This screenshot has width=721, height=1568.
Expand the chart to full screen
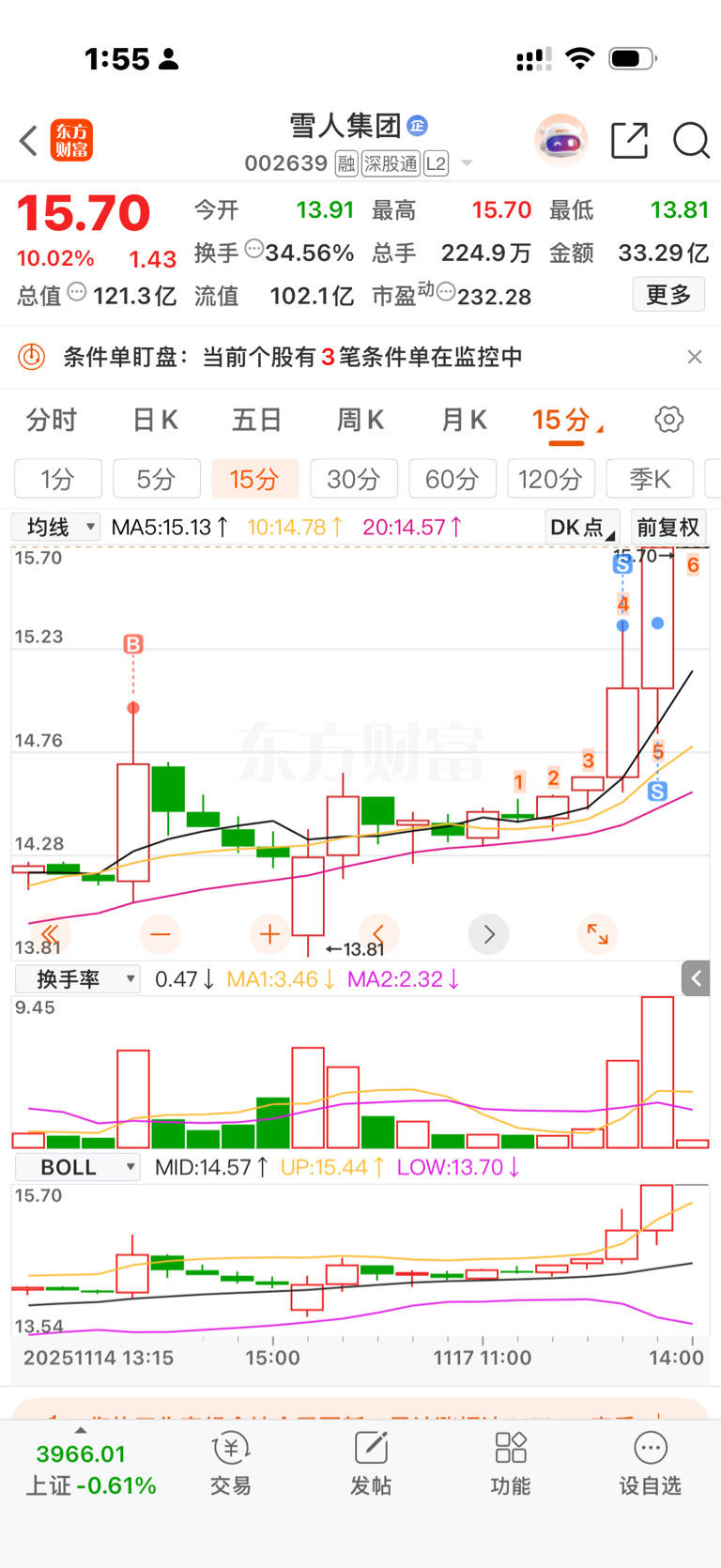point(598,934)
